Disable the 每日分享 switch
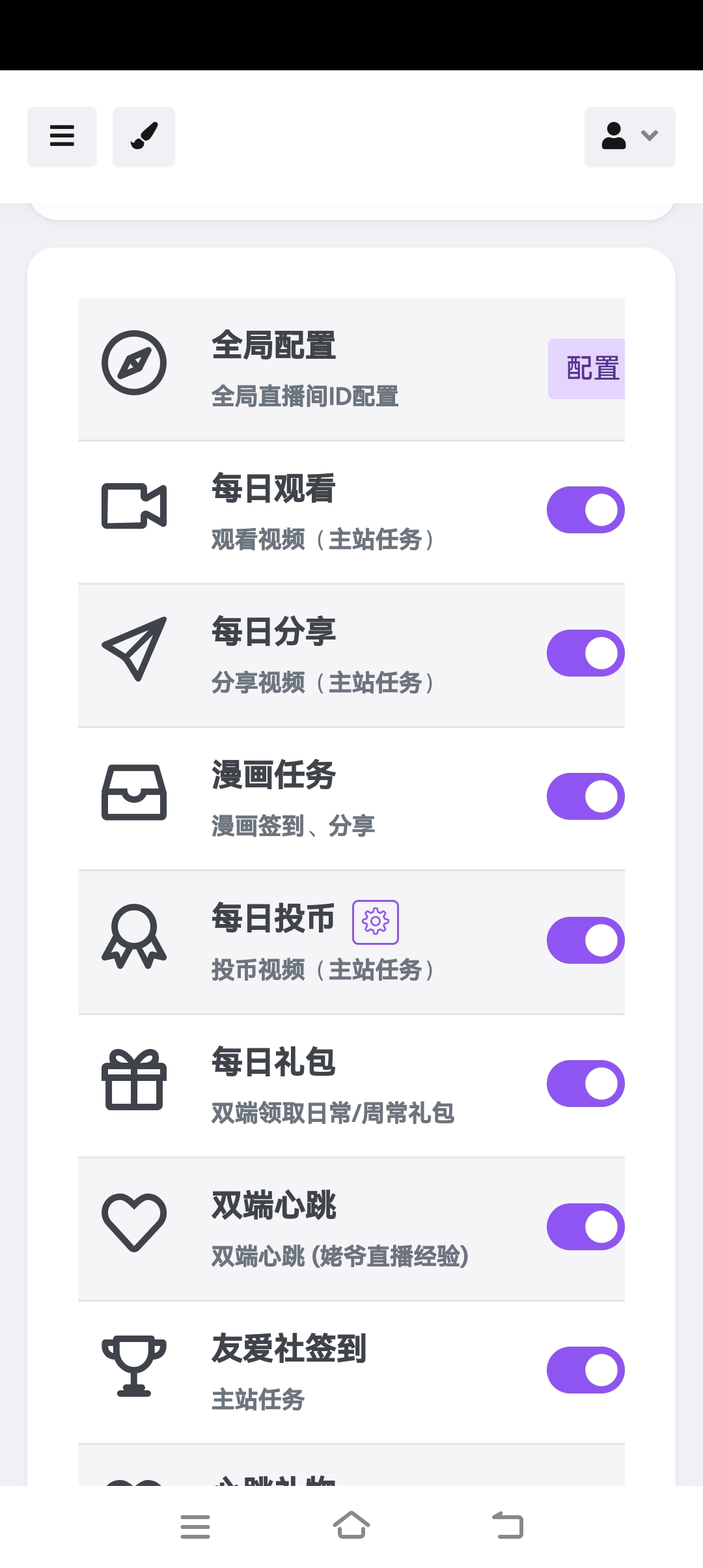The image size is (703, 1568). pos(586,653)
